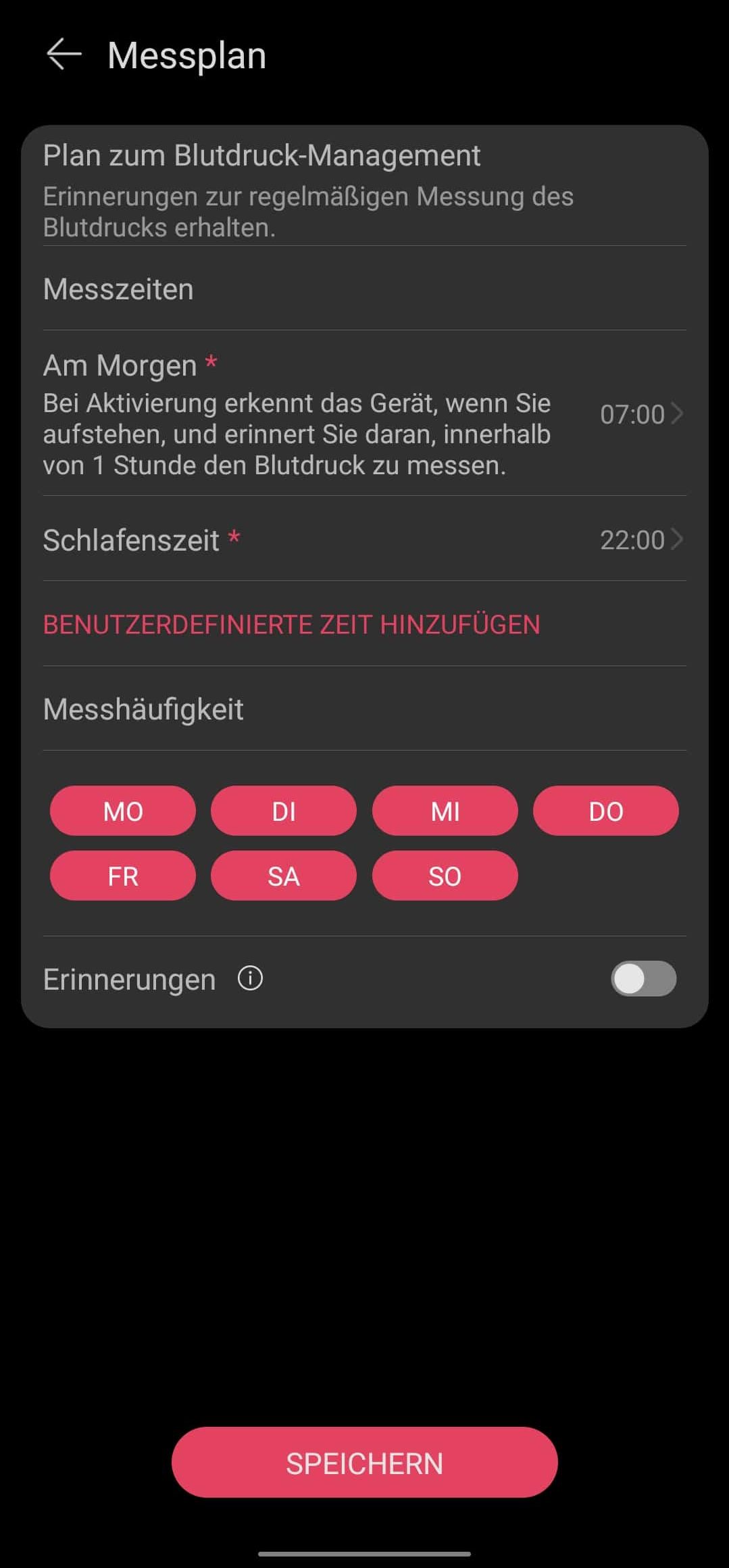Open the Am Morgen 07:00 time setting
The image size is (729, 1568).
point(364,413)
